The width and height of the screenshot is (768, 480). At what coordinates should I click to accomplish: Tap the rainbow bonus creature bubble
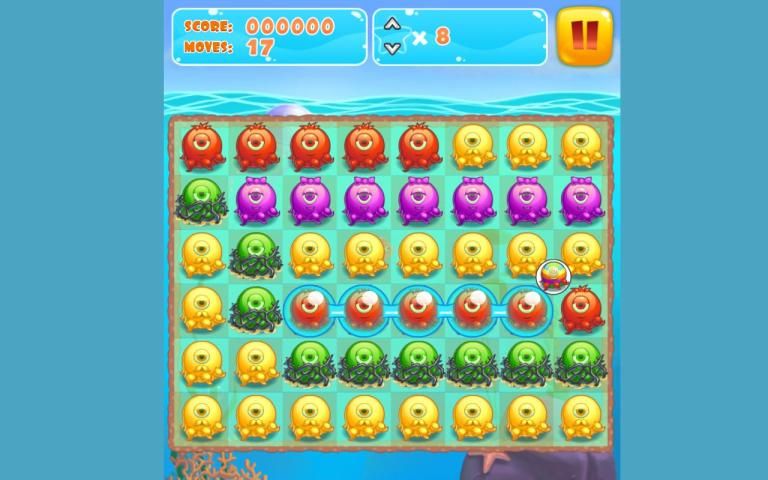click(552, 275)
